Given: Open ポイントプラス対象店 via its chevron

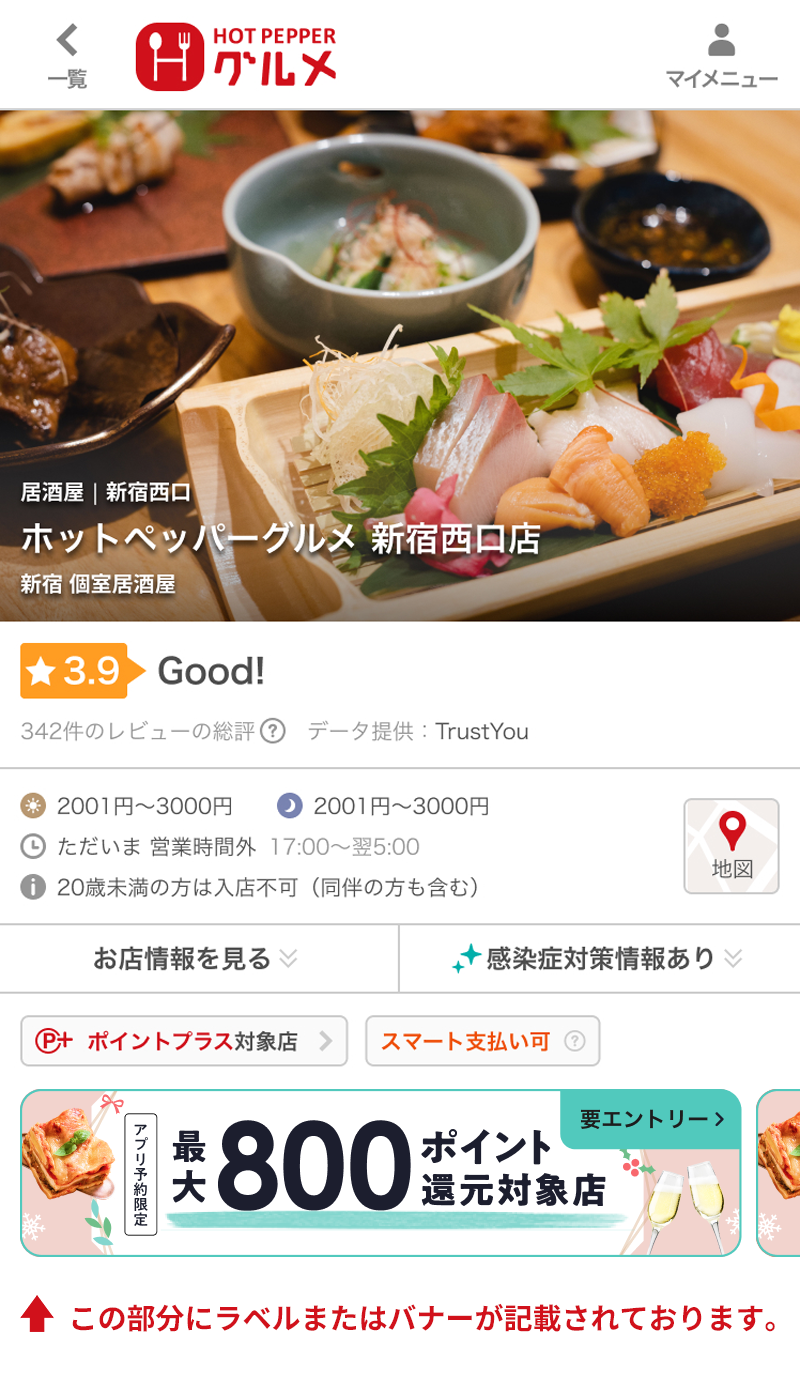Looking at the screenshot, I should (326, 1041).
